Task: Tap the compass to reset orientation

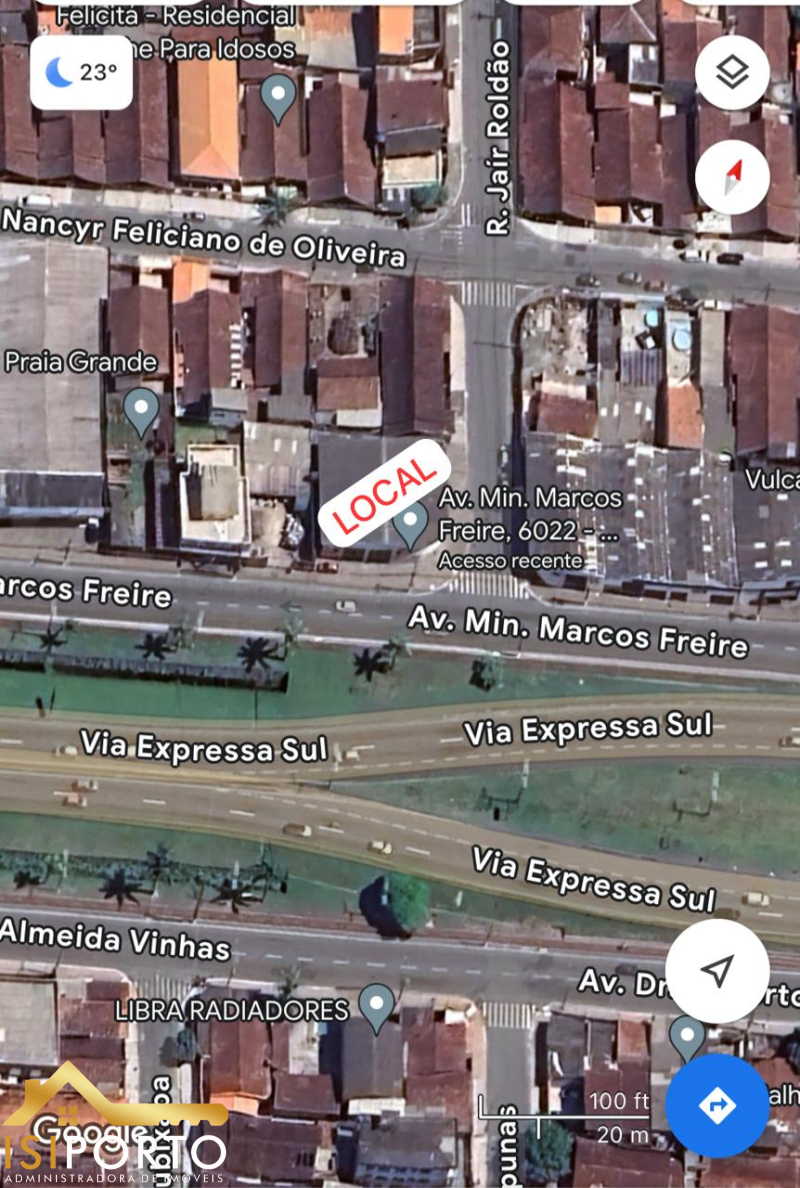Action: click(732, 177)
